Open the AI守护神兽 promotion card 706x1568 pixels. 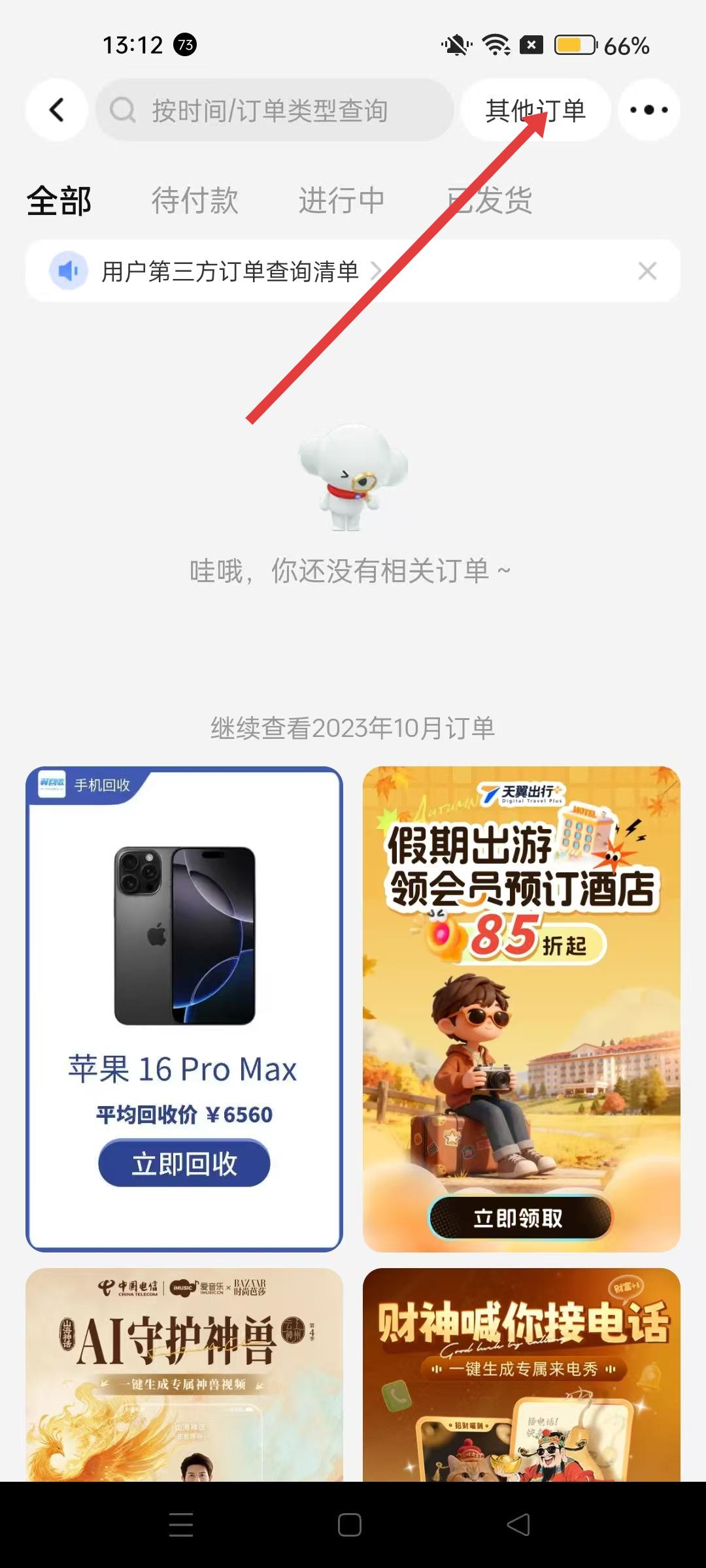[x=184, y=1372]
